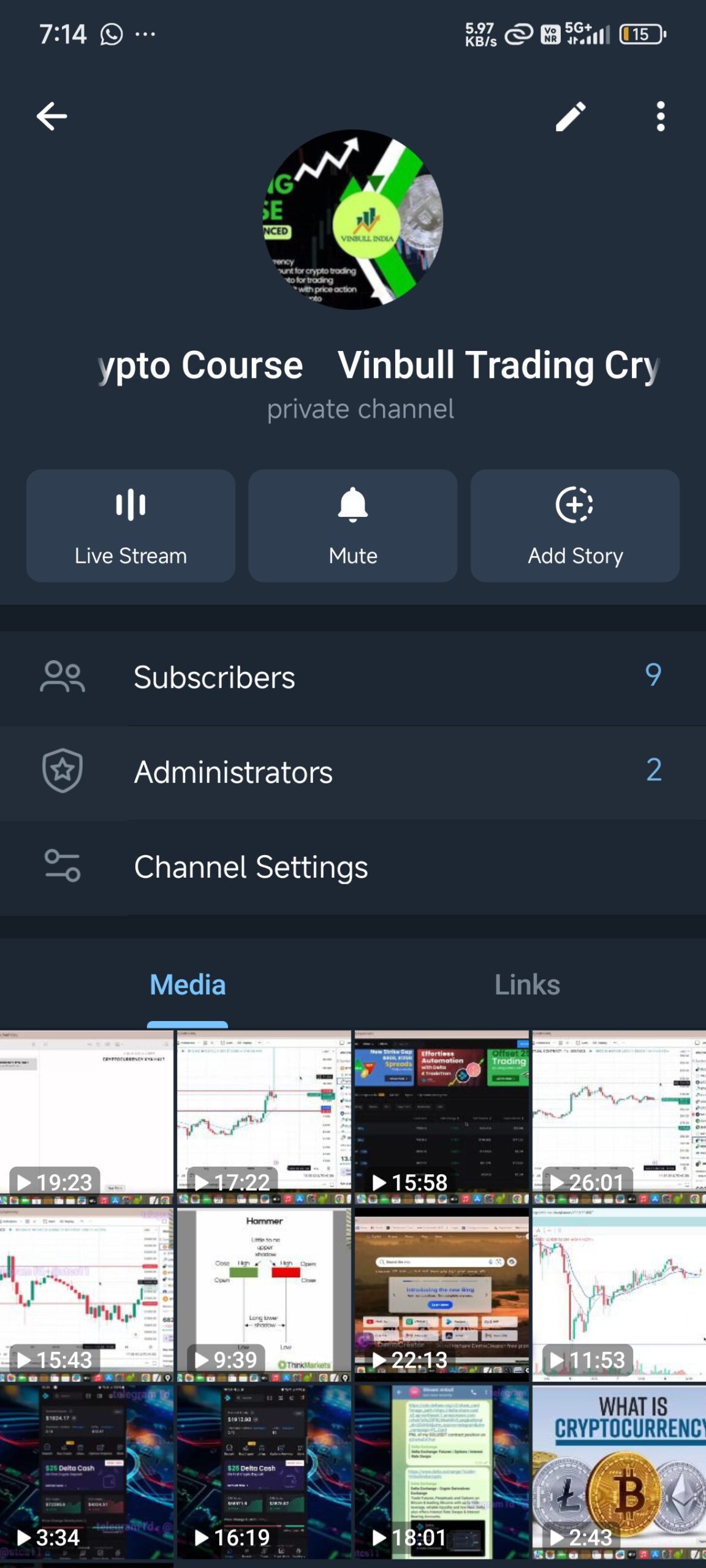
Task: Open Channel Settings via the sliders icon
Action: pos(62,866)
